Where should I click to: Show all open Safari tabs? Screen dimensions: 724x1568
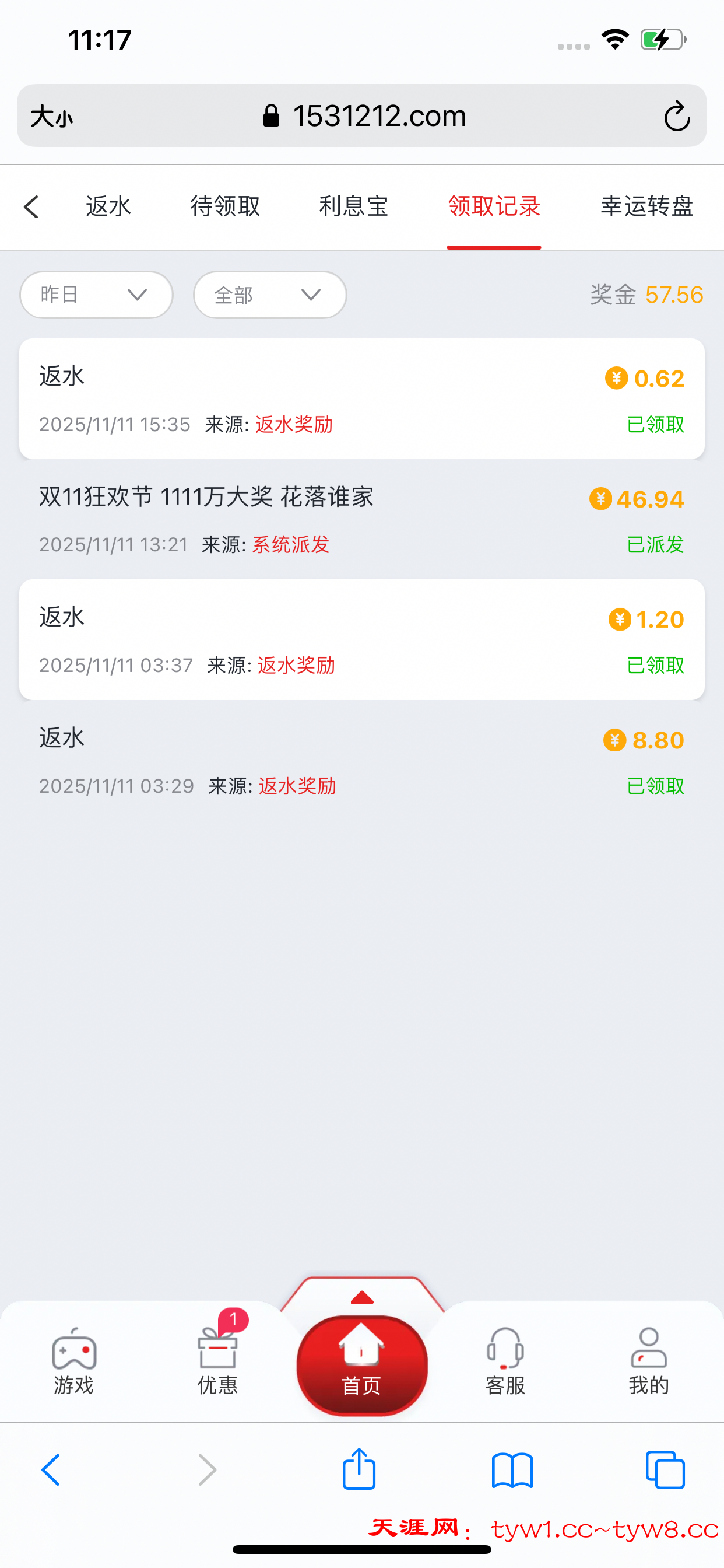pyautogui.click(x=665, y=1469)
